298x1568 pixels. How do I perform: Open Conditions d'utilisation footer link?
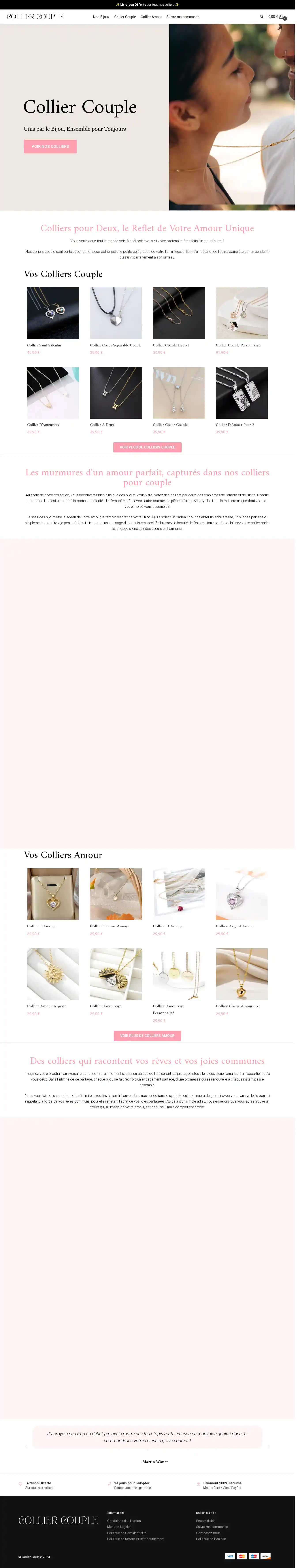click(124, 1521)
